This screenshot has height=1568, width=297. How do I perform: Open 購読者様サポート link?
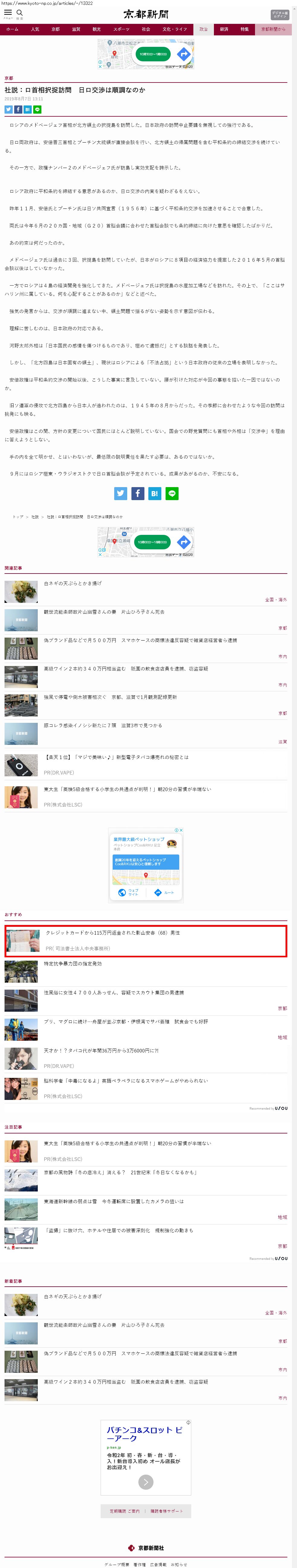[167, 1511]
